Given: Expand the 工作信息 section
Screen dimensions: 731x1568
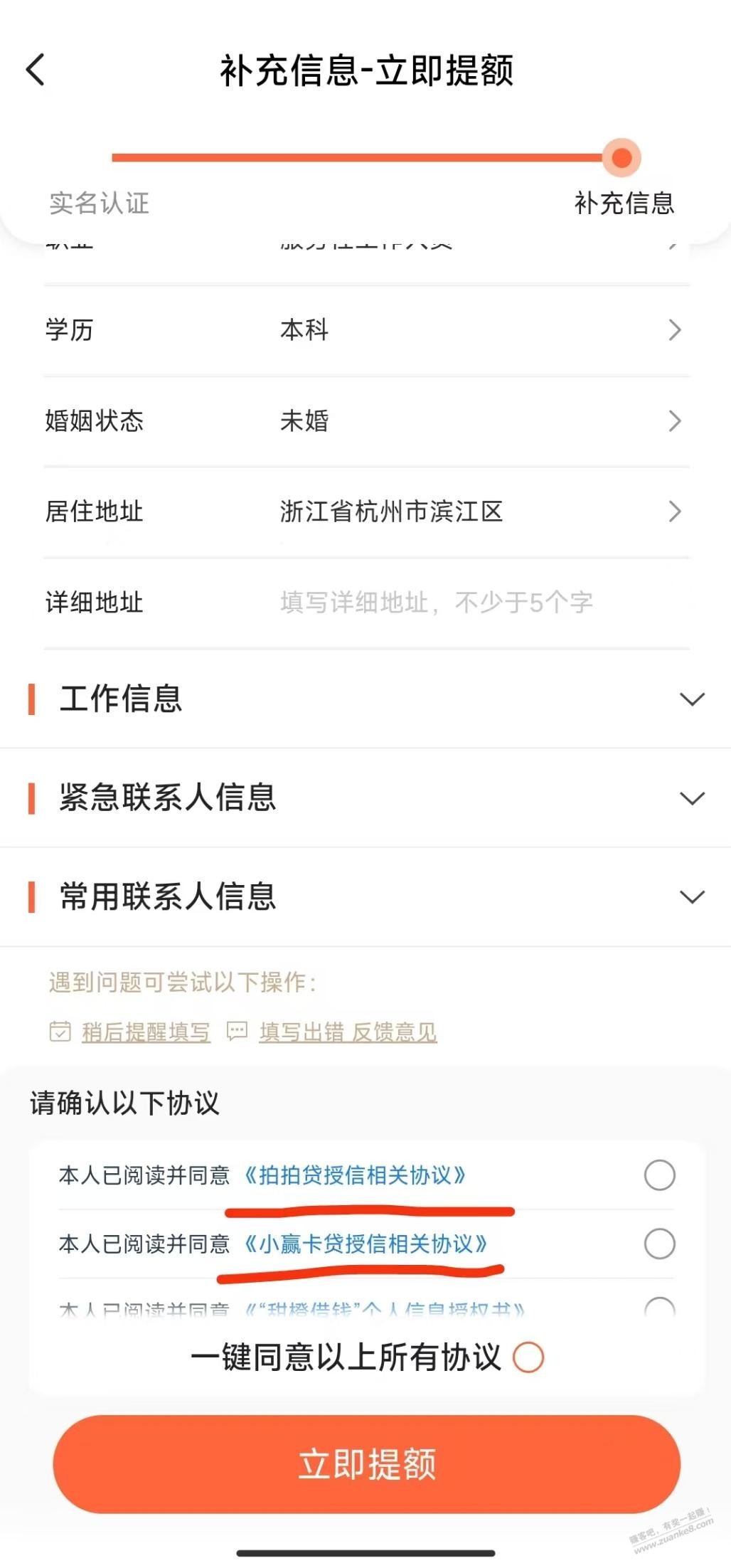Looking at the screenshot, I should tap(691, 699).
